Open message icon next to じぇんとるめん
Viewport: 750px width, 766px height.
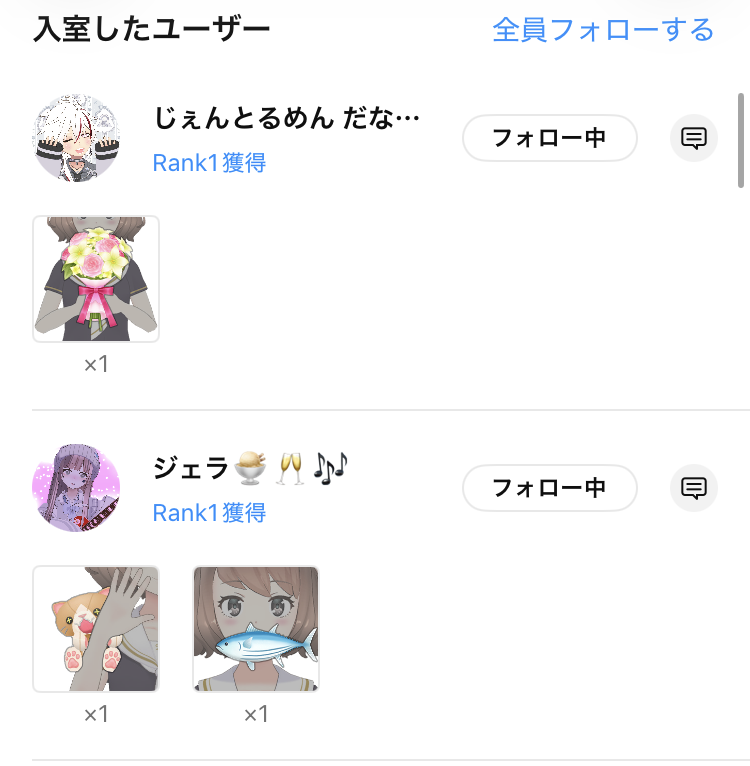click(694, 138)
